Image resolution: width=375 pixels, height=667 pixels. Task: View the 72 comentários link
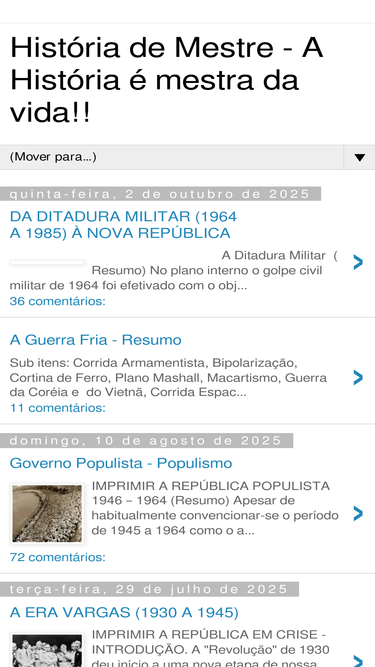57,557
